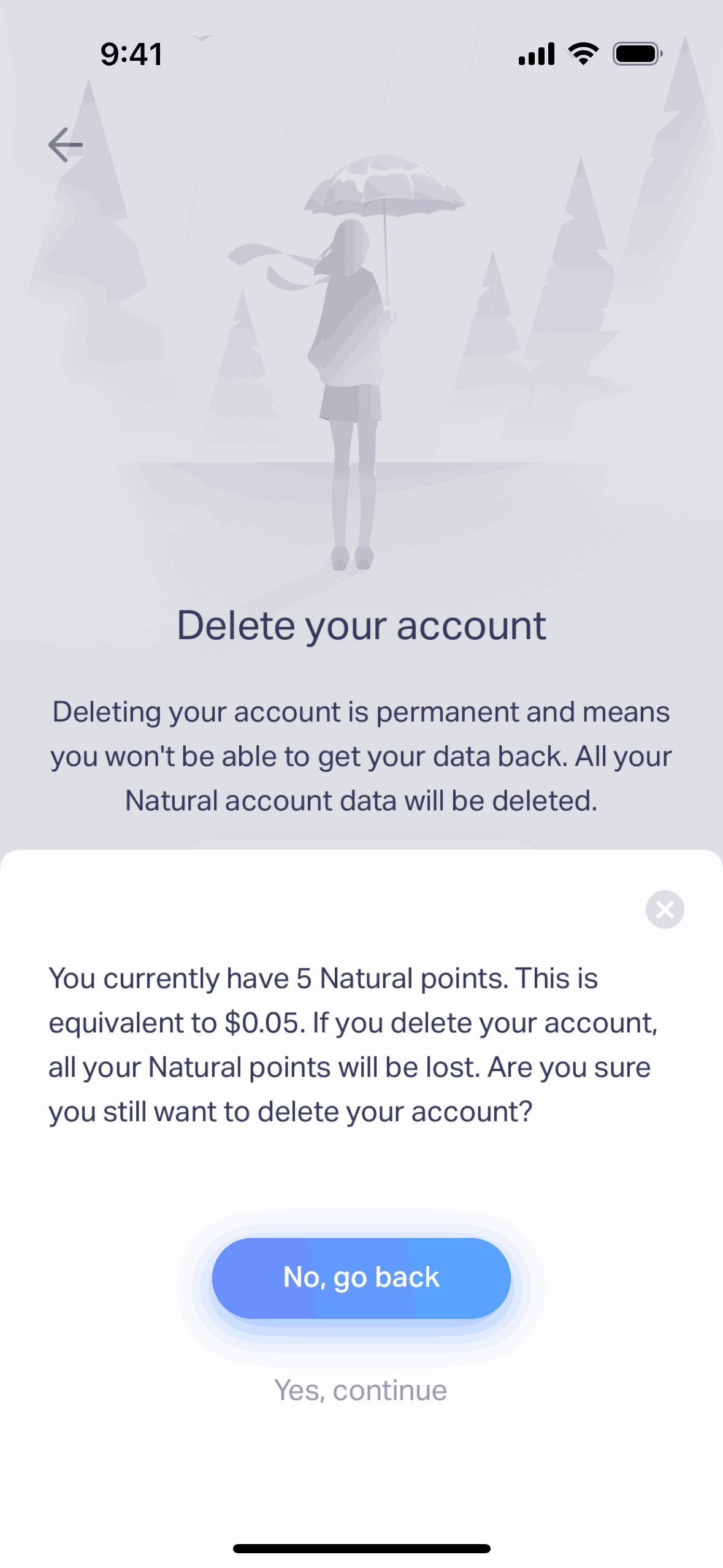Select Yes, continue to proceed with deletion
723x1568 pixels.
coord(361,1389)
